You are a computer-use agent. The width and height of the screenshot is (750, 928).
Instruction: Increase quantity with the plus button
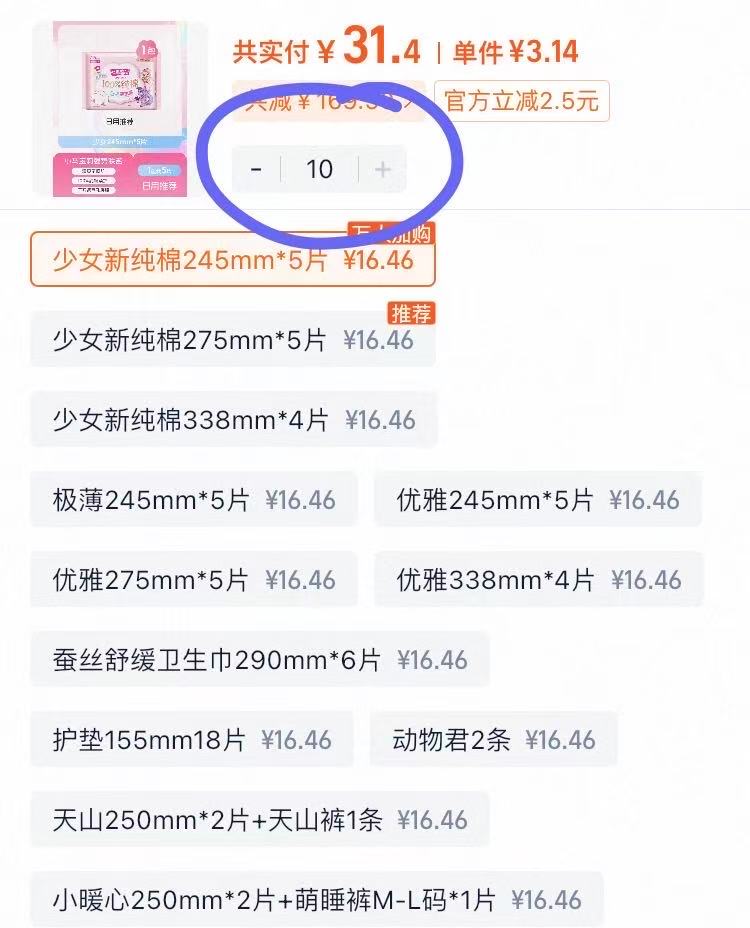tap(382, 169)
